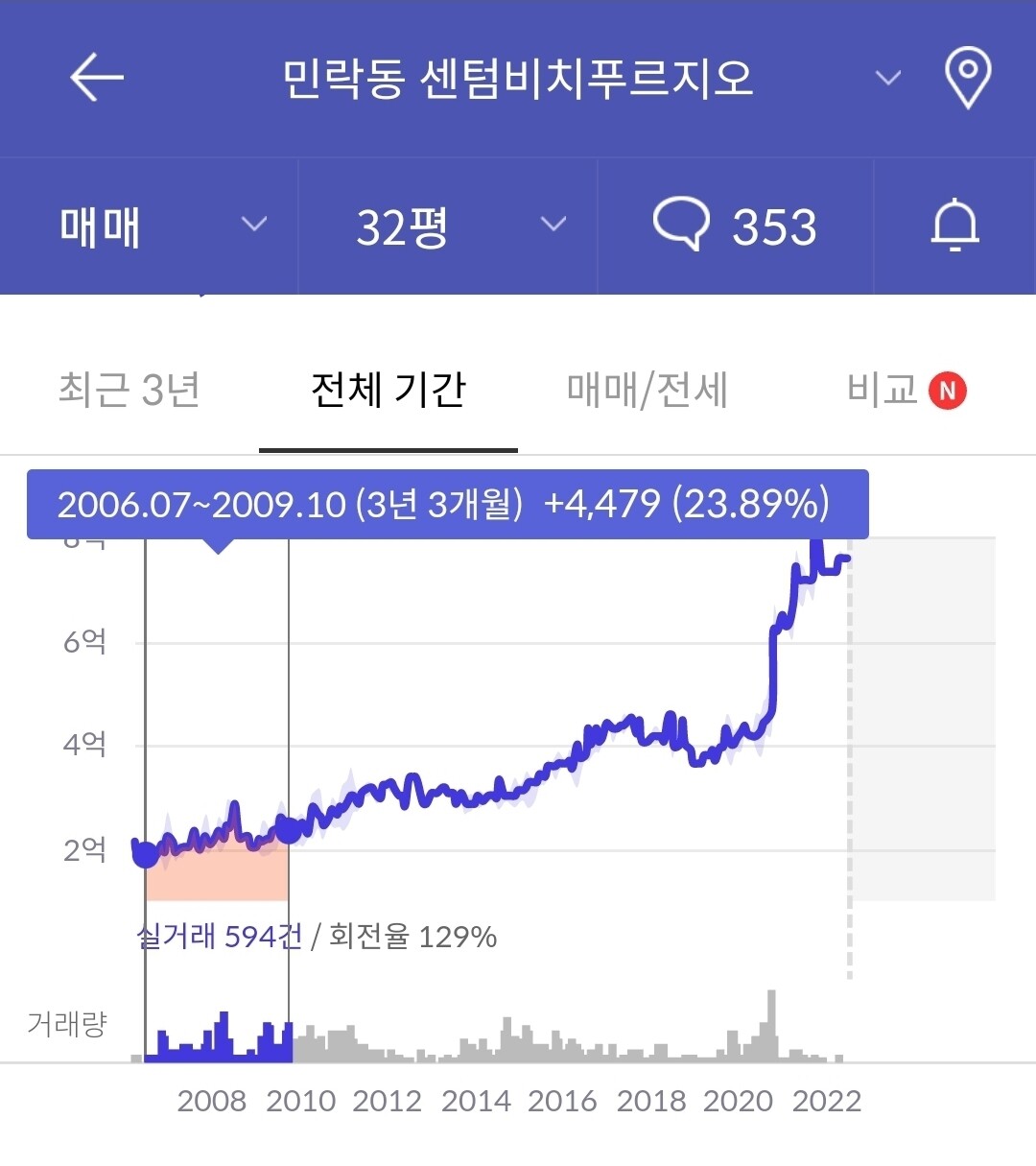Open the chat bubble with 353 comments
The width and height of the screenshot is (1036, 1166).
point(735,225)
